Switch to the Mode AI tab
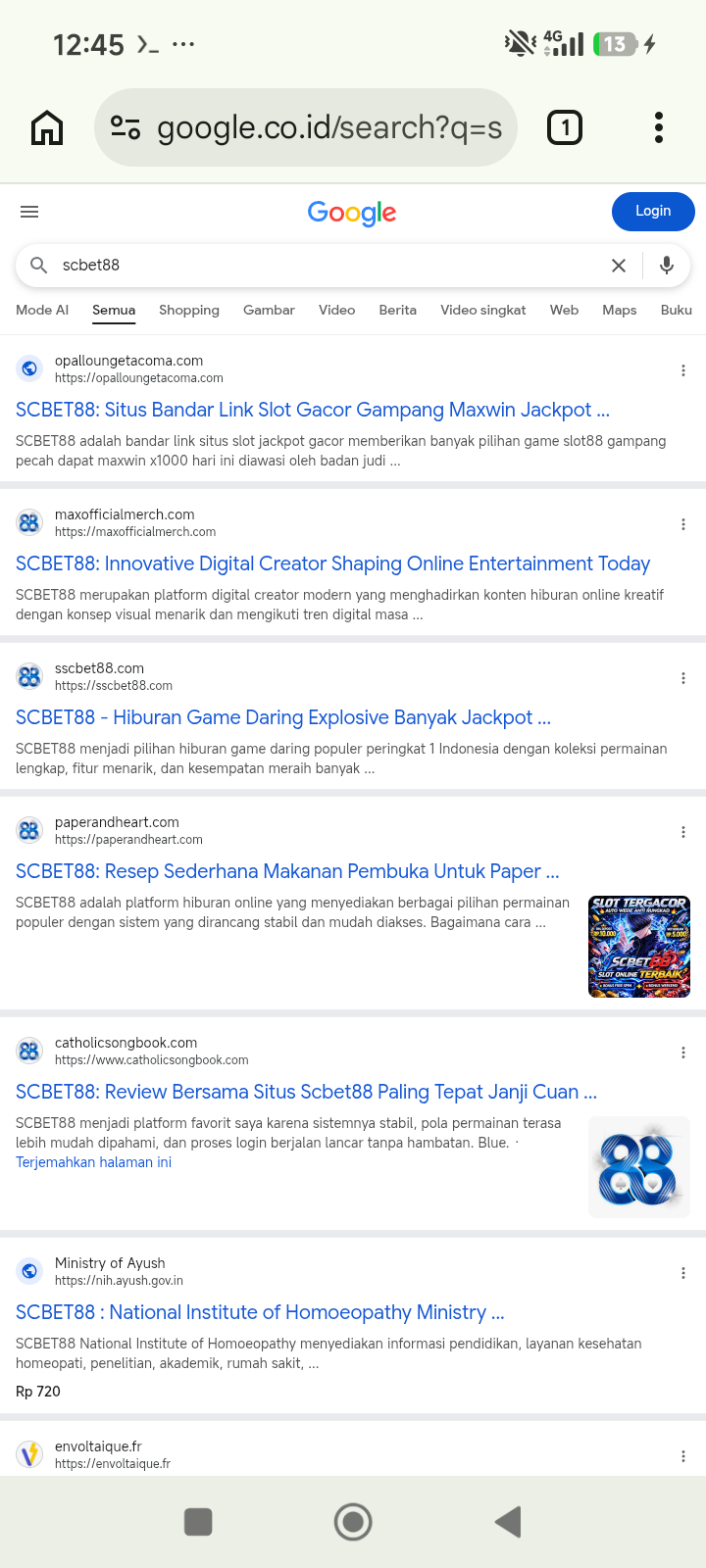The height and width of the screenshot is (1568, 706). (x=42, y=310)
